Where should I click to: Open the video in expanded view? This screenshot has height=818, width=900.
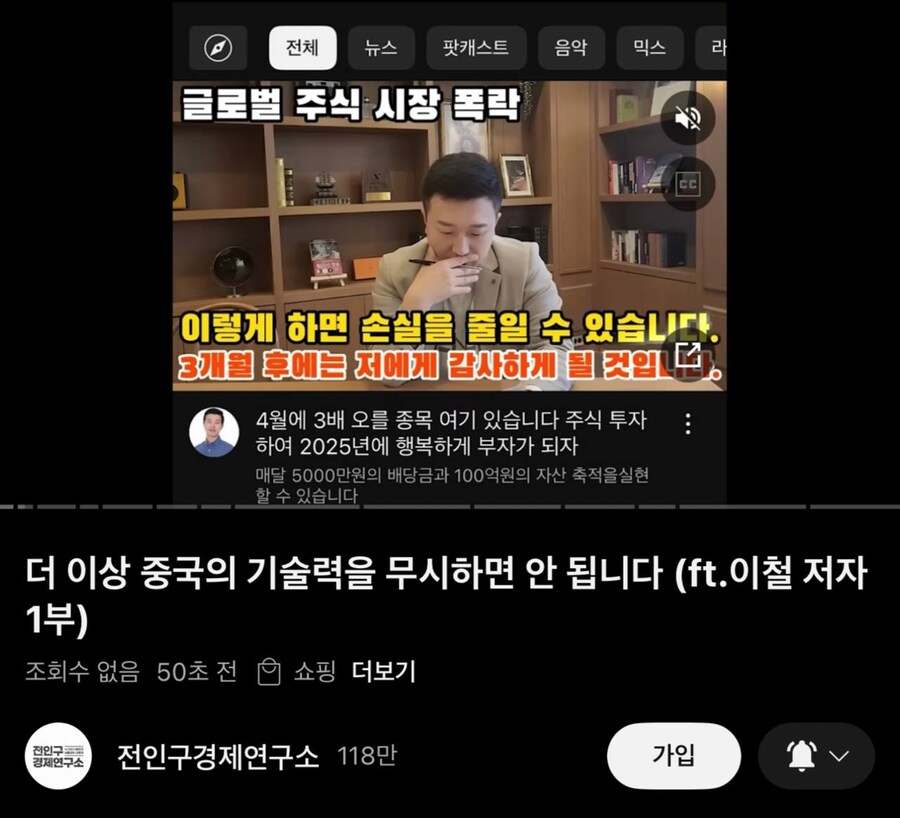click(x=688, y=354)
